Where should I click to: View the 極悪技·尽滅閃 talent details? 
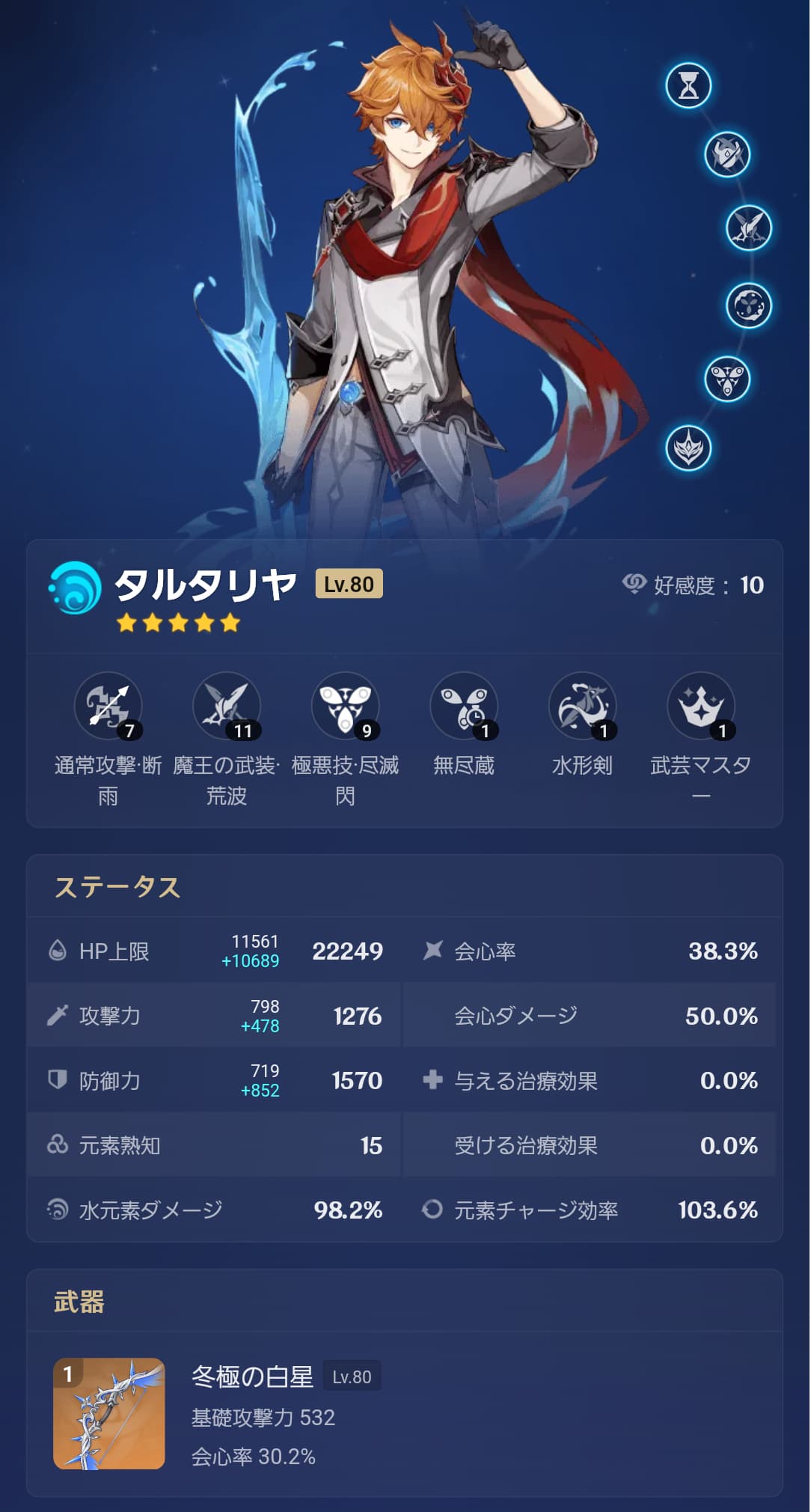click(x=345, y=706)
